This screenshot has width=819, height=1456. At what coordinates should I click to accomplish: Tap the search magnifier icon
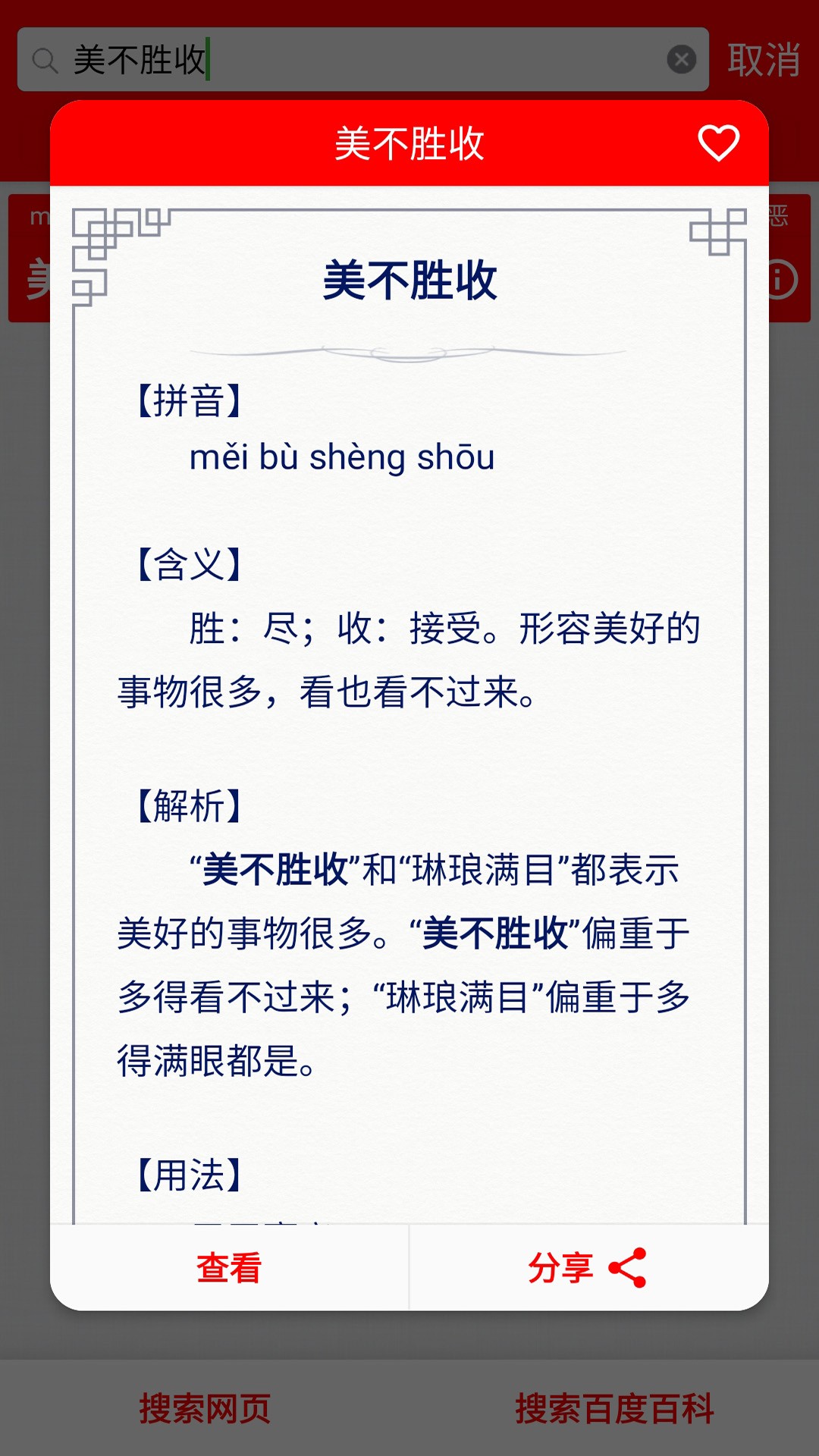tap(47, 59)
